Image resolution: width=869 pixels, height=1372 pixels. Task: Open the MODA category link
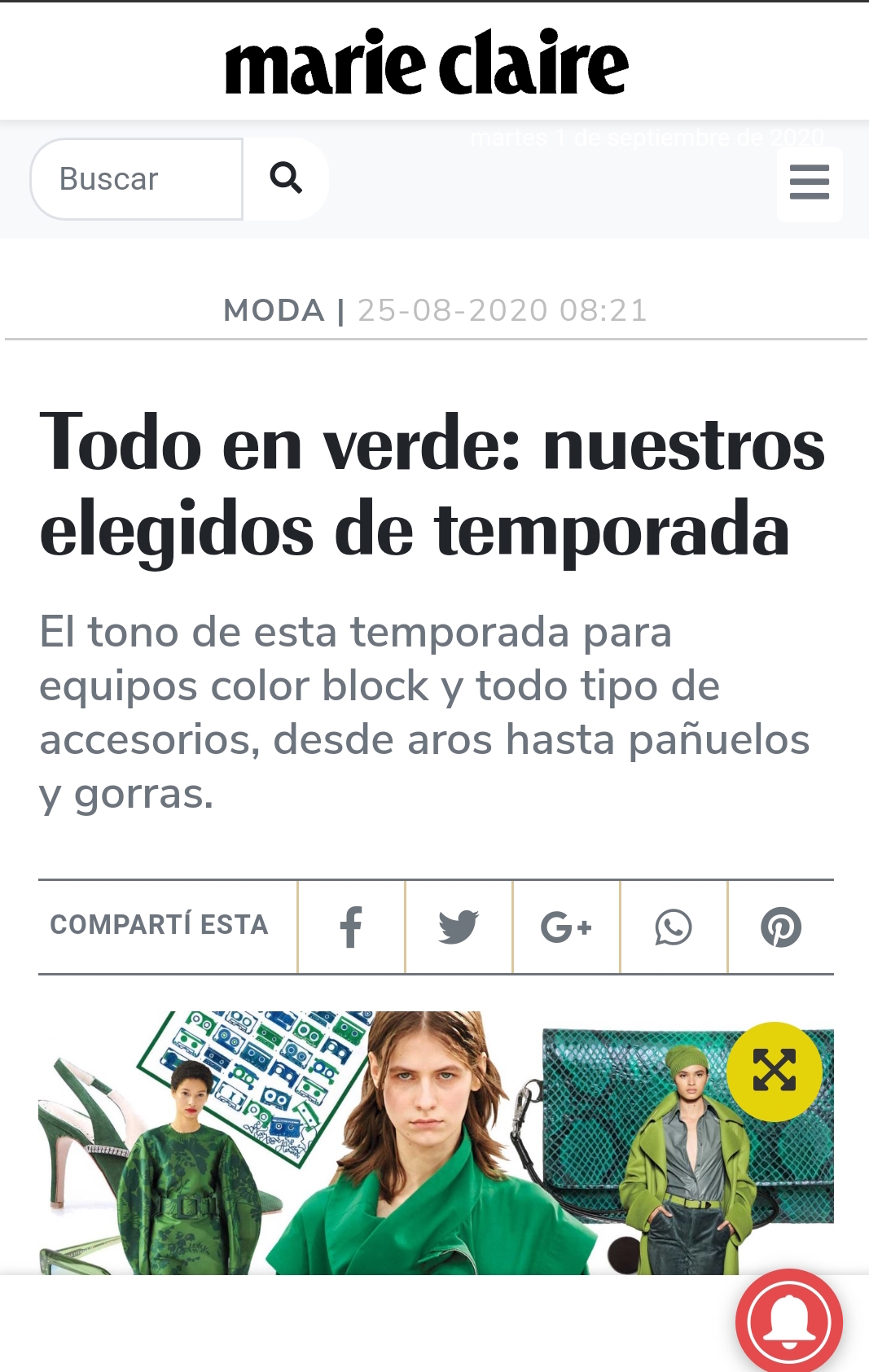[274, 310]
